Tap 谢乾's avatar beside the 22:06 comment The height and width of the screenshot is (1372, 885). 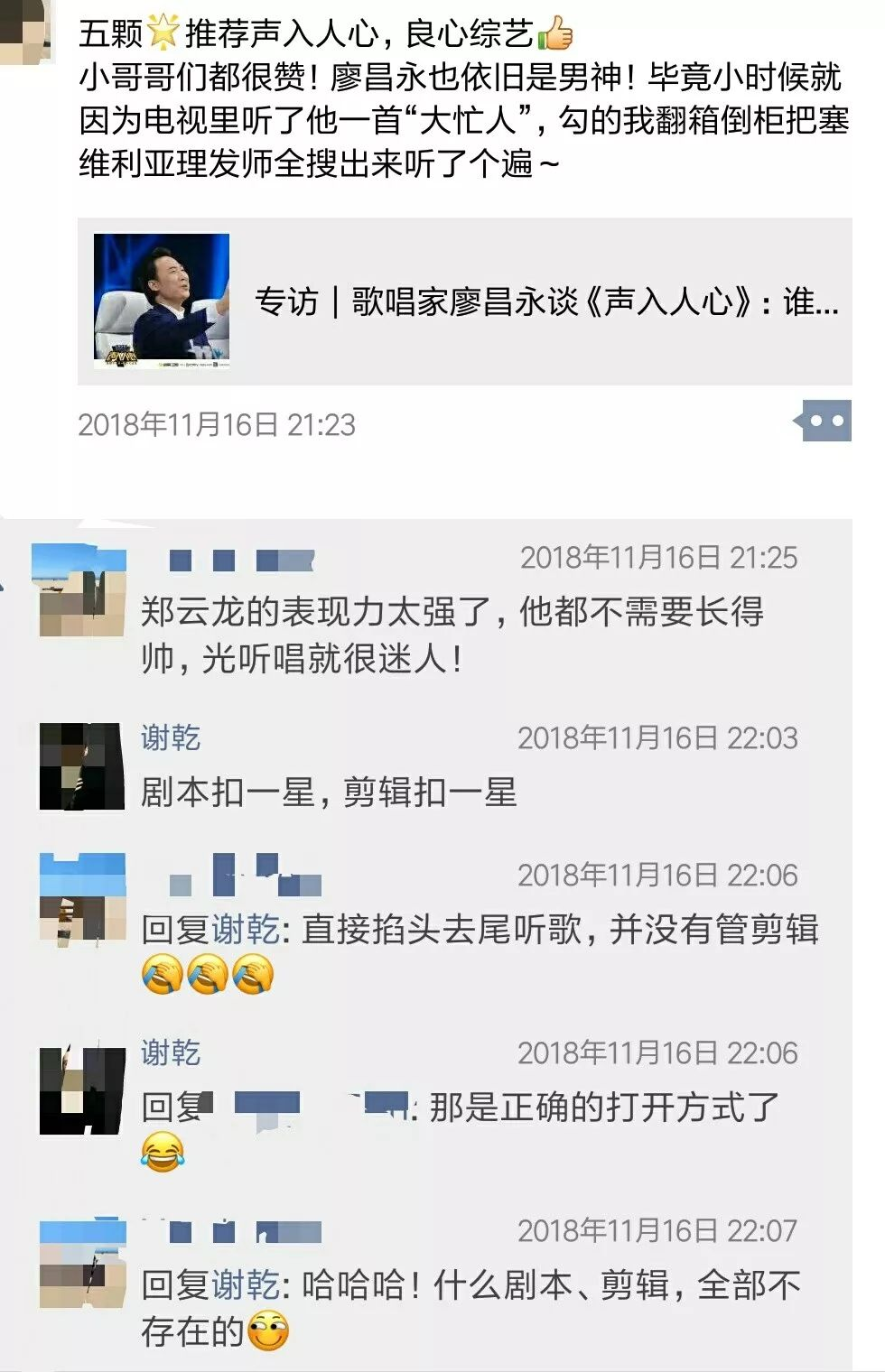click(x=82, y=1090)
